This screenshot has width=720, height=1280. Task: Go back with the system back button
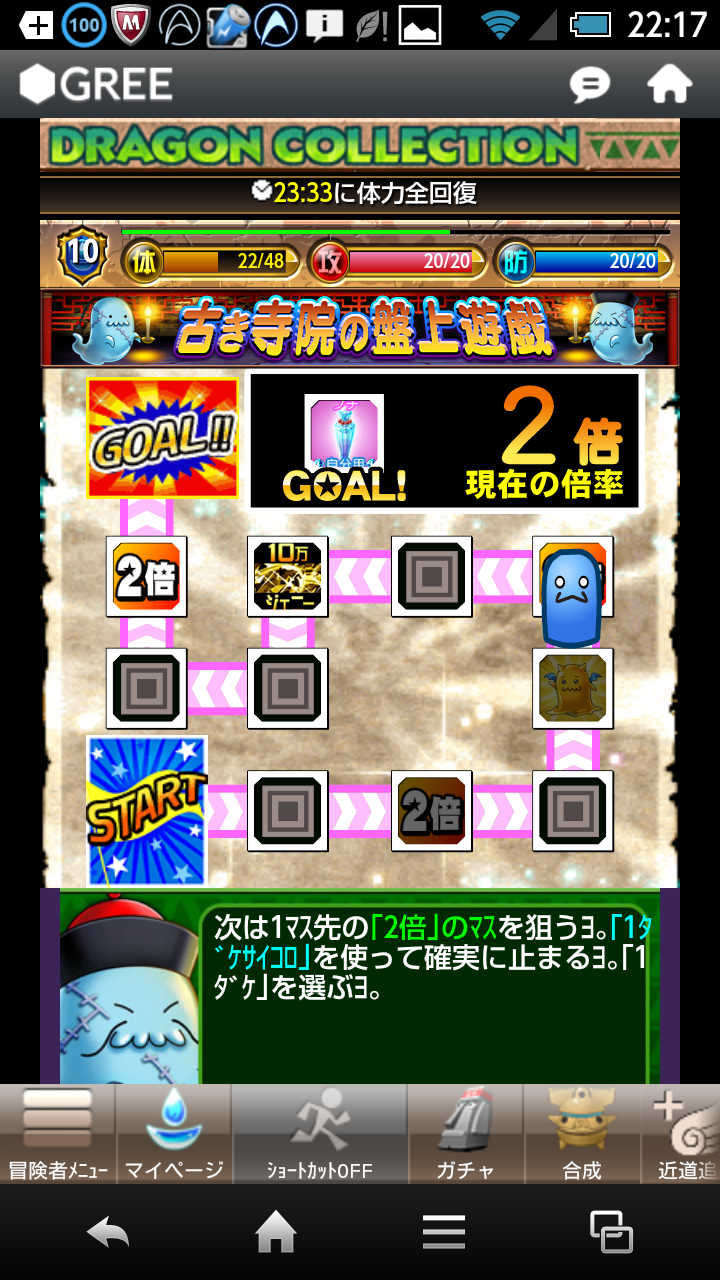coord(108,1231)
